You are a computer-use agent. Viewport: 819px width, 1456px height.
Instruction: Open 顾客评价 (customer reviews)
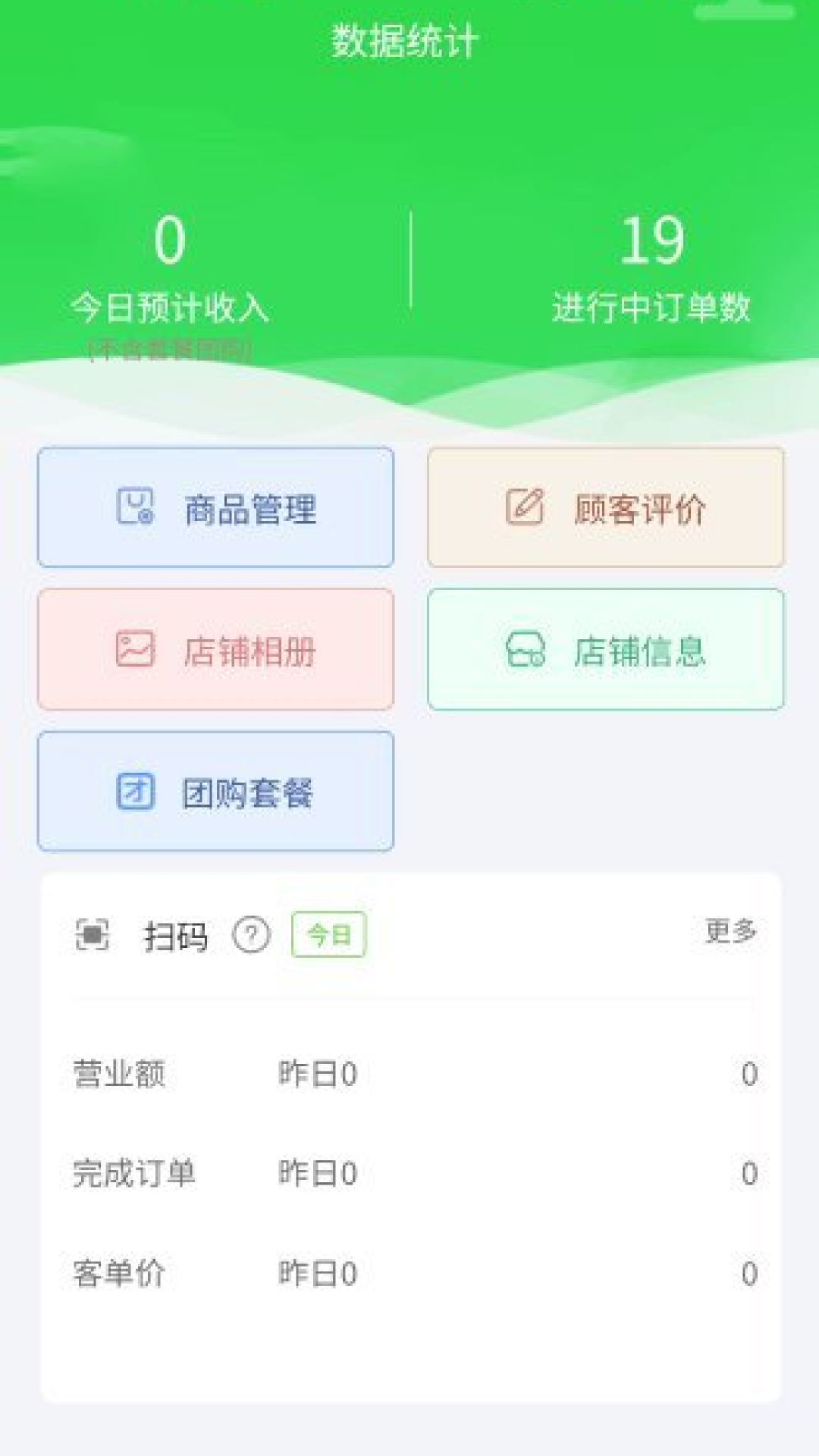coord(605,507)
